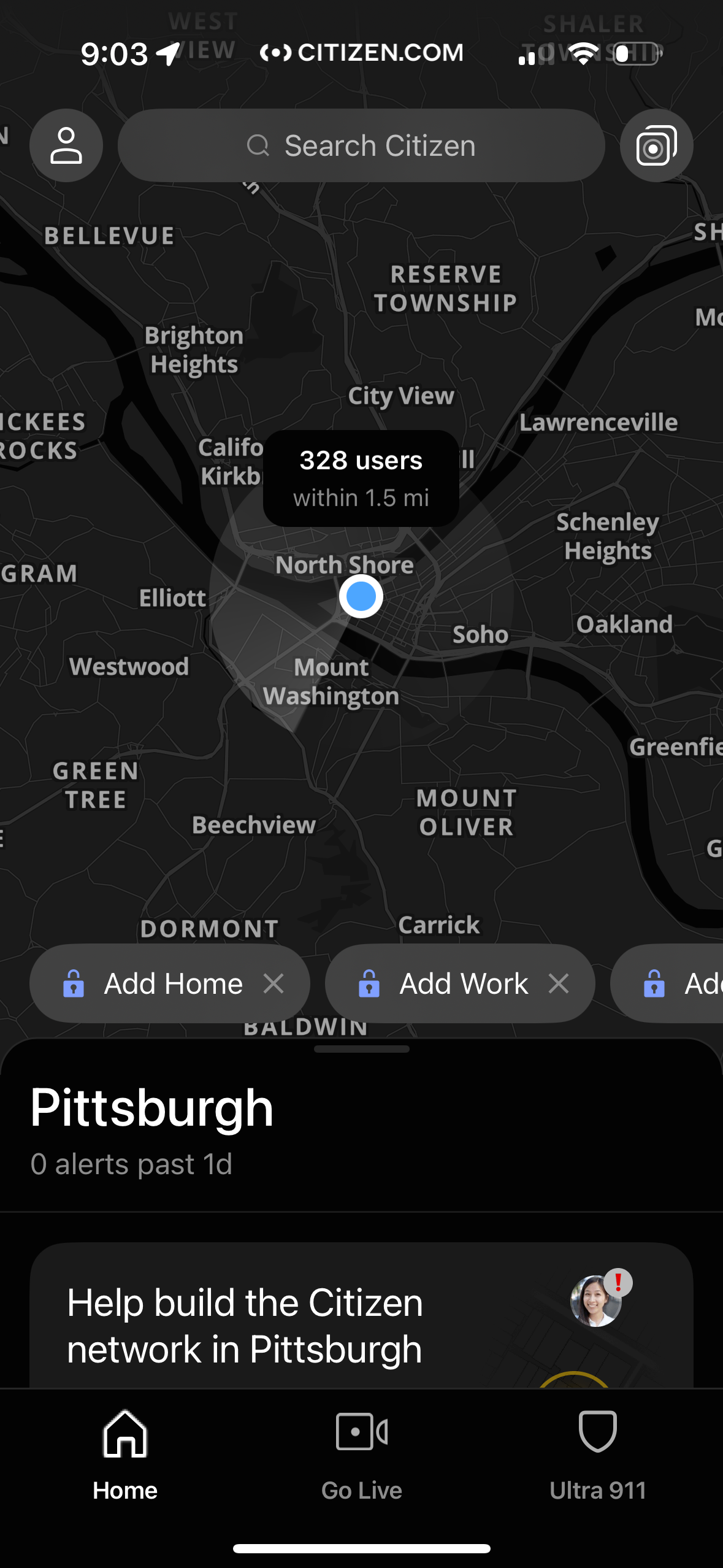Dismiss the Add Work chip
723x1568 pixels.
pos(560,983)
